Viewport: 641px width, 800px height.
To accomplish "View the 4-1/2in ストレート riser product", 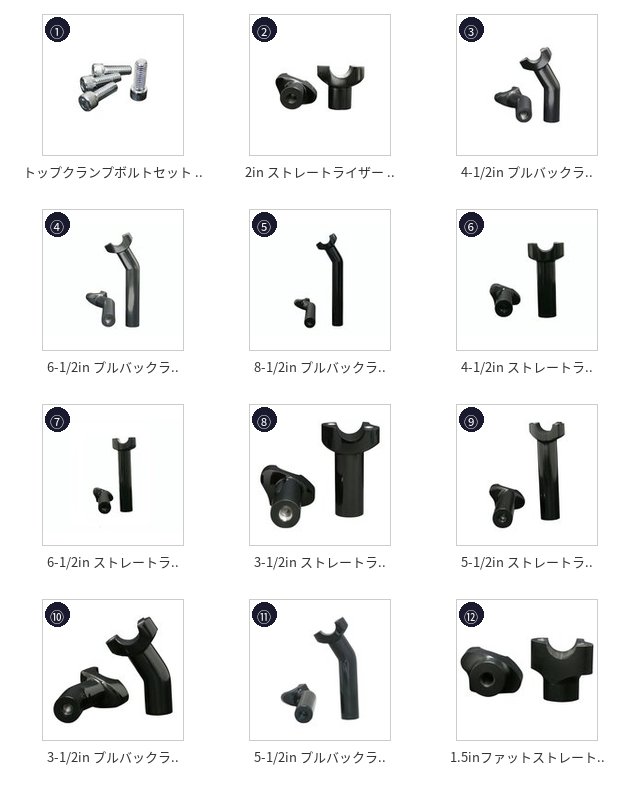I will point(527,280).
